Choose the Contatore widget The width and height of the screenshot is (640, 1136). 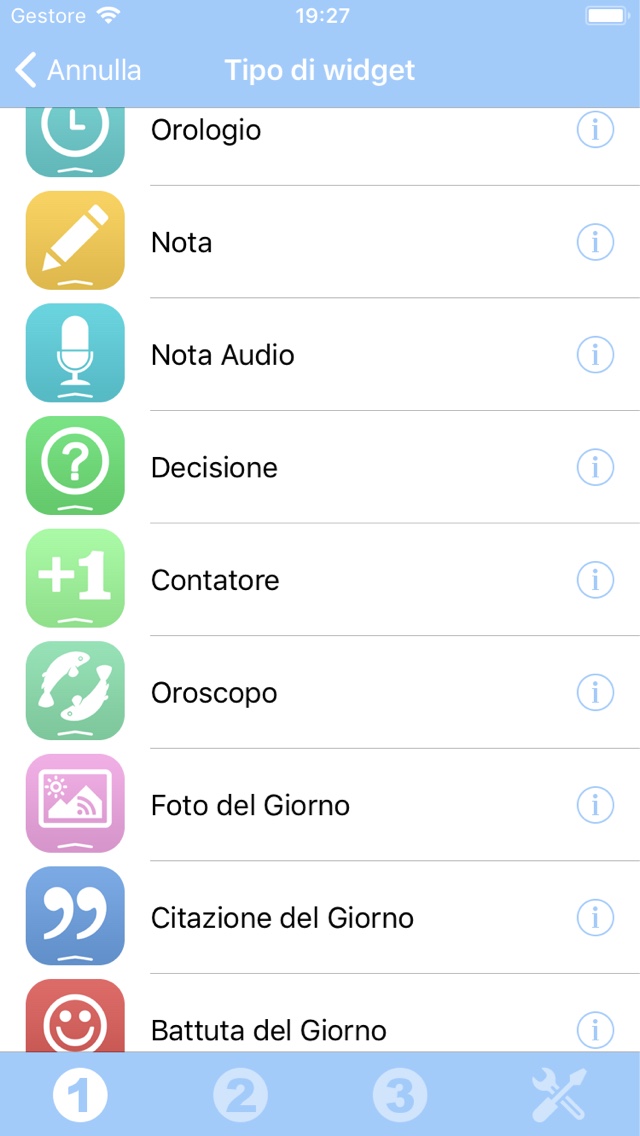coord(320,580)
